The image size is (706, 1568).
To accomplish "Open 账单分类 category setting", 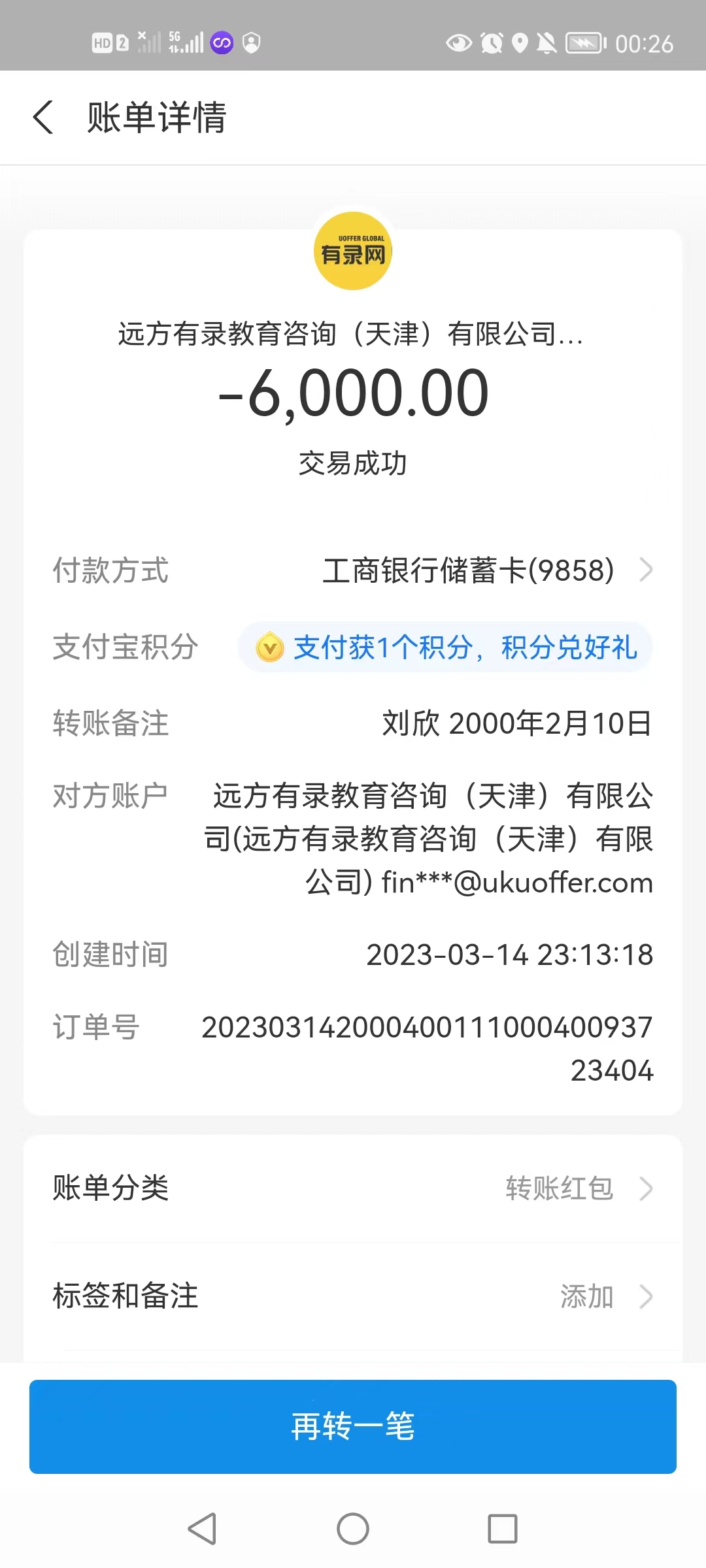I will (x=353, y=1188).
